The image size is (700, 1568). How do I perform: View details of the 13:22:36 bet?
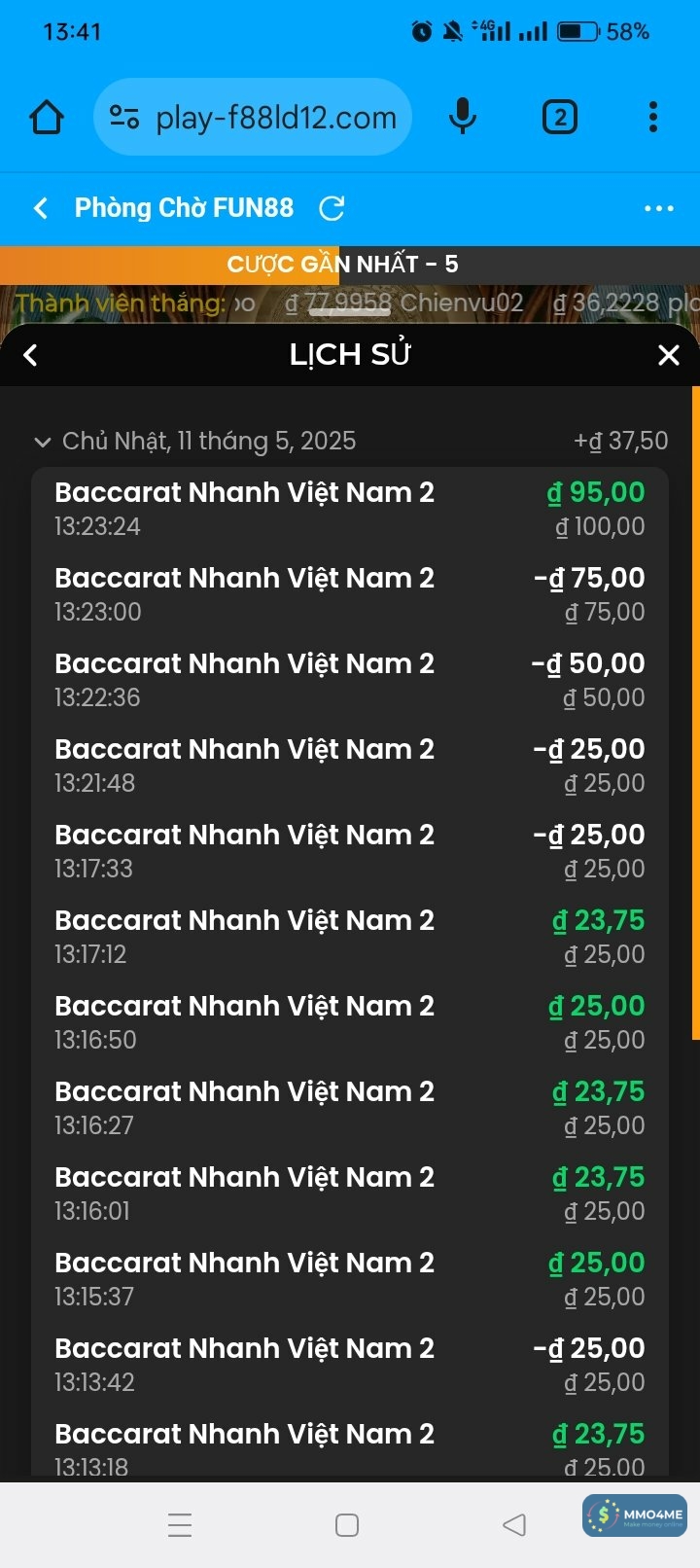coord(350,680)
